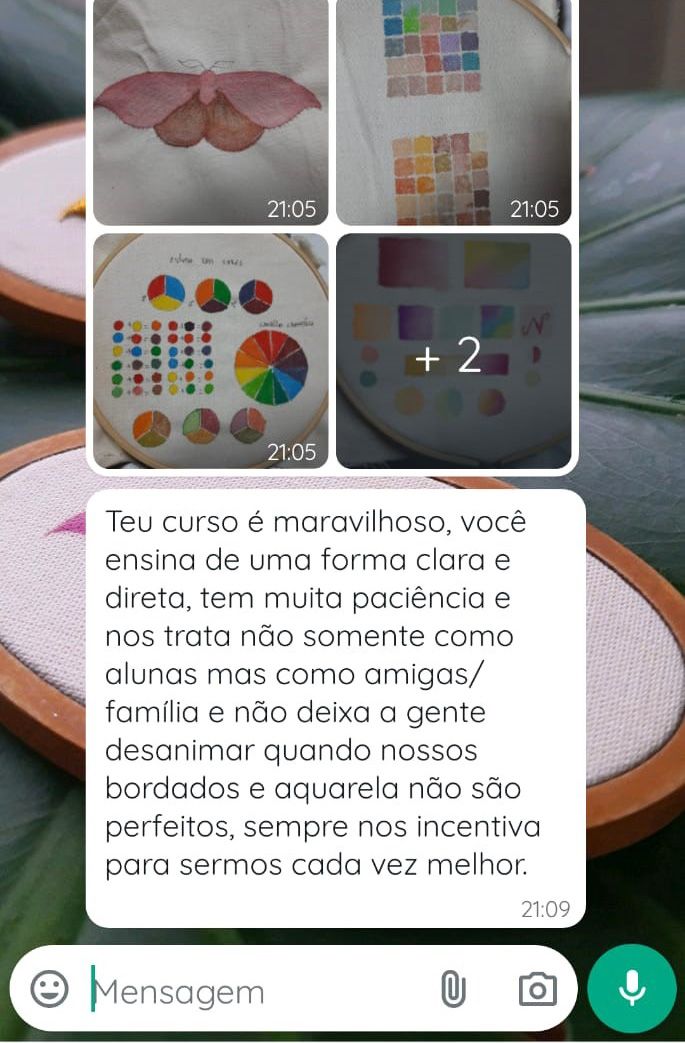
Task: Open the color wheel embroidery hoop photo
Action: (x=210, y=350)
